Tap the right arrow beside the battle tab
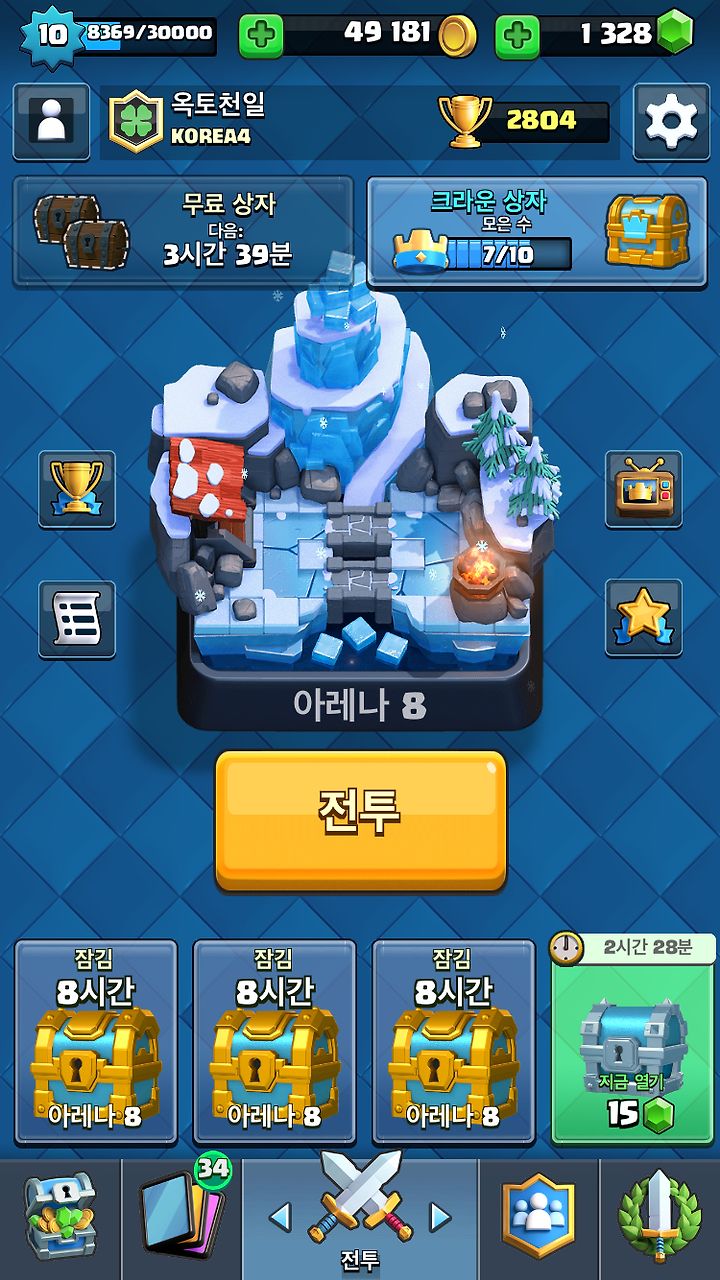Image resolution: width=720 pixels, height=1280 pixels. click(439, 1216)
